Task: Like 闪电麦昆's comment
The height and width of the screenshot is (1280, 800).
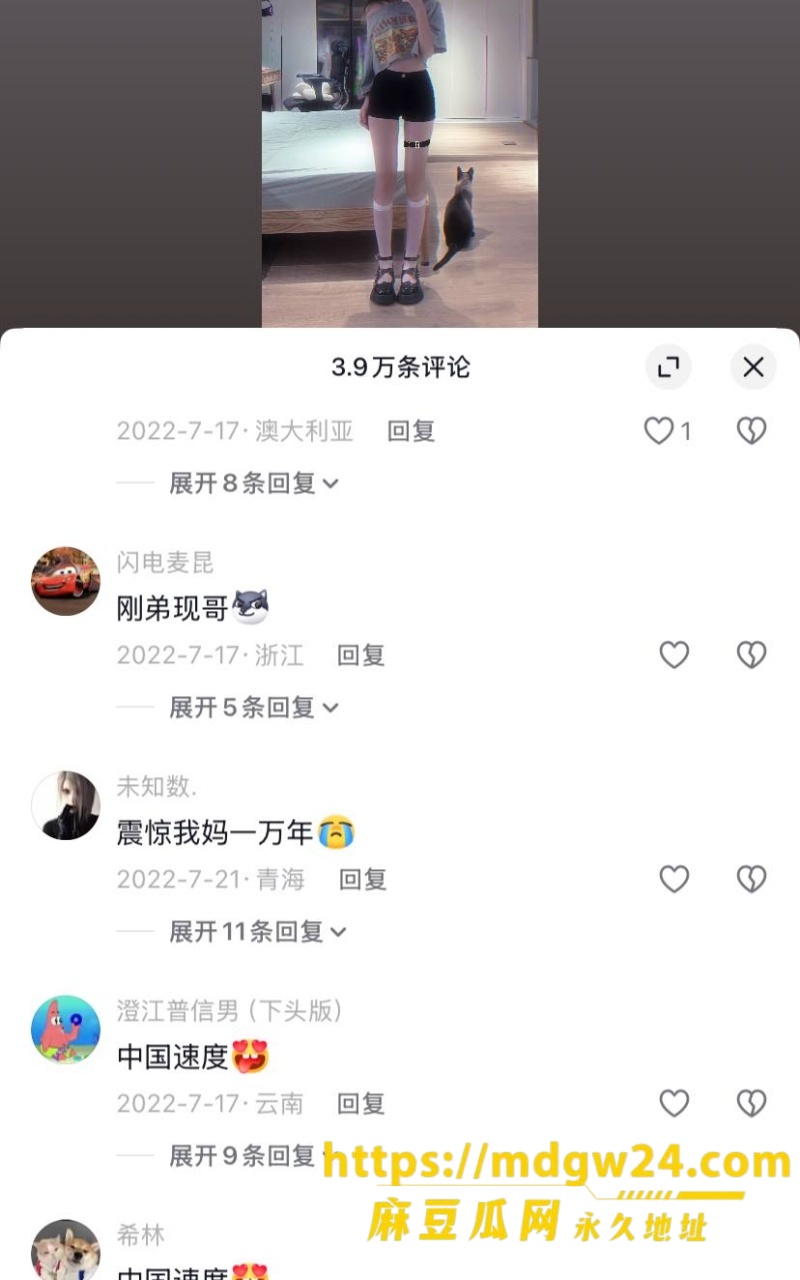Action: pyautogui.click(x=674, y=655)
